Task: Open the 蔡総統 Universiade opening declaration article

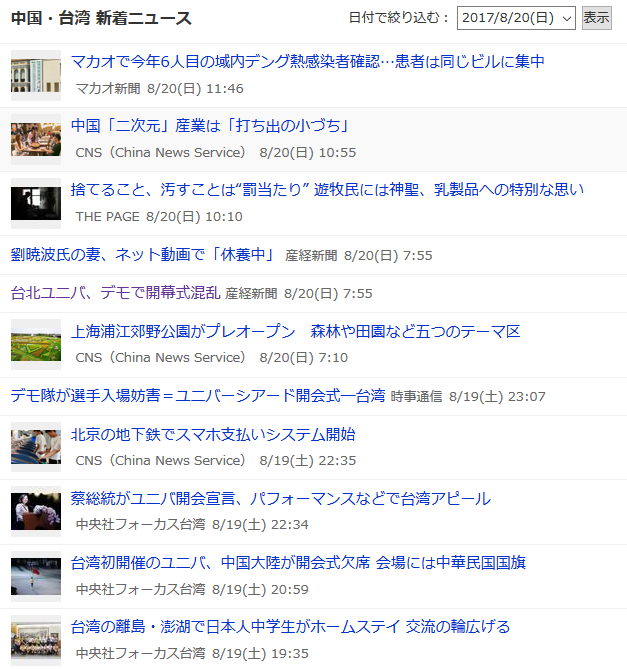Action: click(x=281, y=498)
